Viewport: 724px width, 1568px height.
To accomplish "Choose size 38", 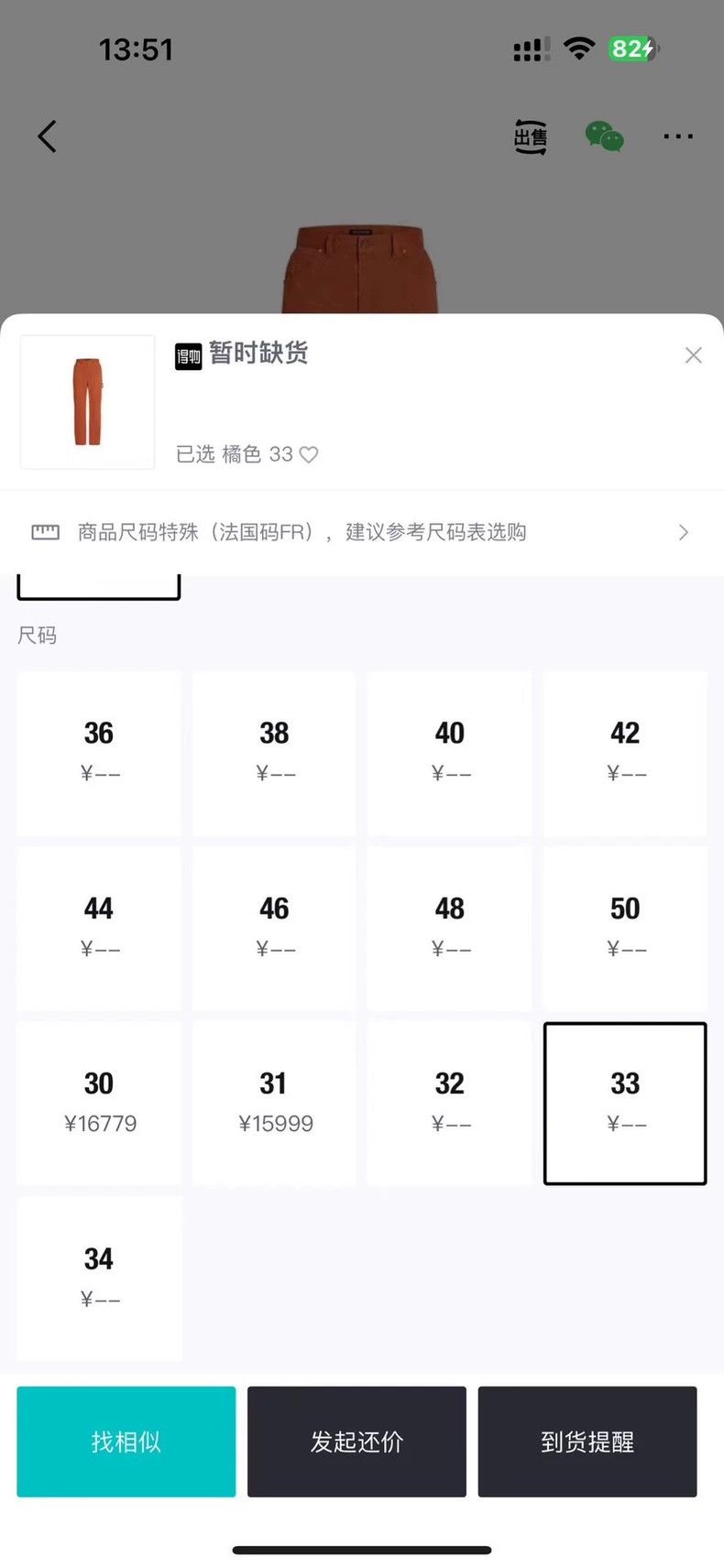I will (x=274, y=753).
